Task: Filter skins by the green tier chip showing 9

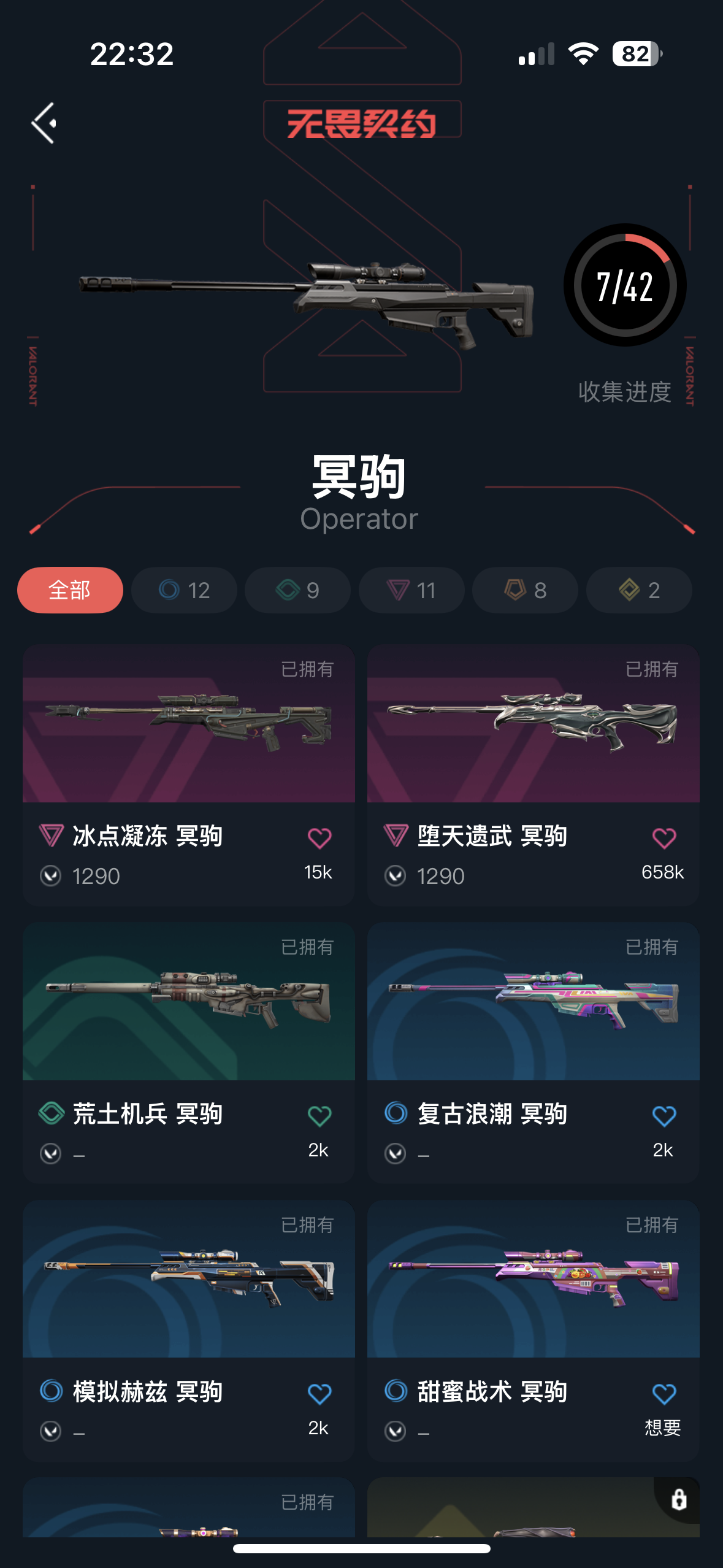Action: point(297,590)
